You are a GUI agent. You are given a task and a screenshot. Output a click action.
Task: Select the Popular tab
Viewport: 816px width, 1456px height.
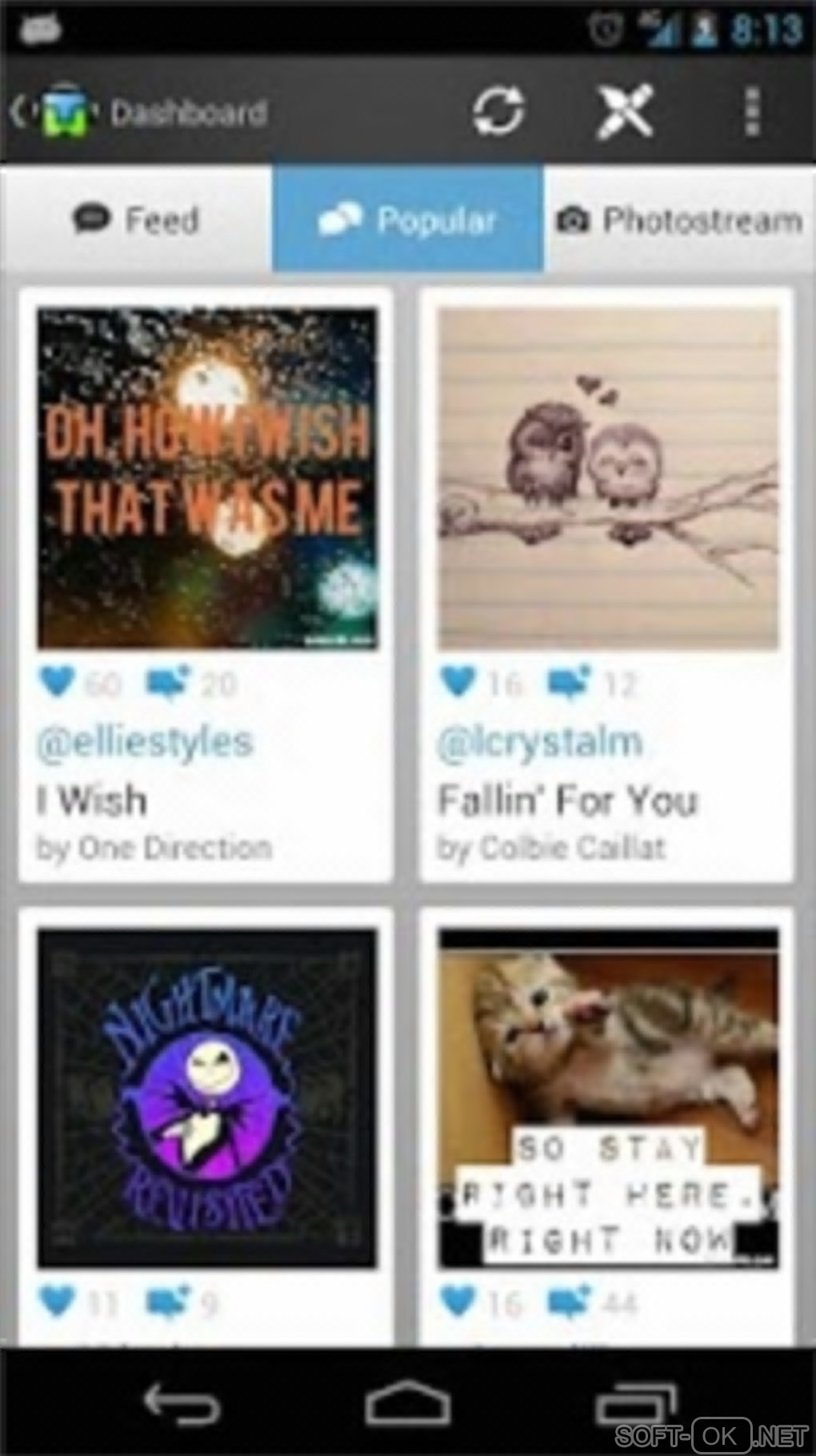pyautogui.click(x=408, y=219)
